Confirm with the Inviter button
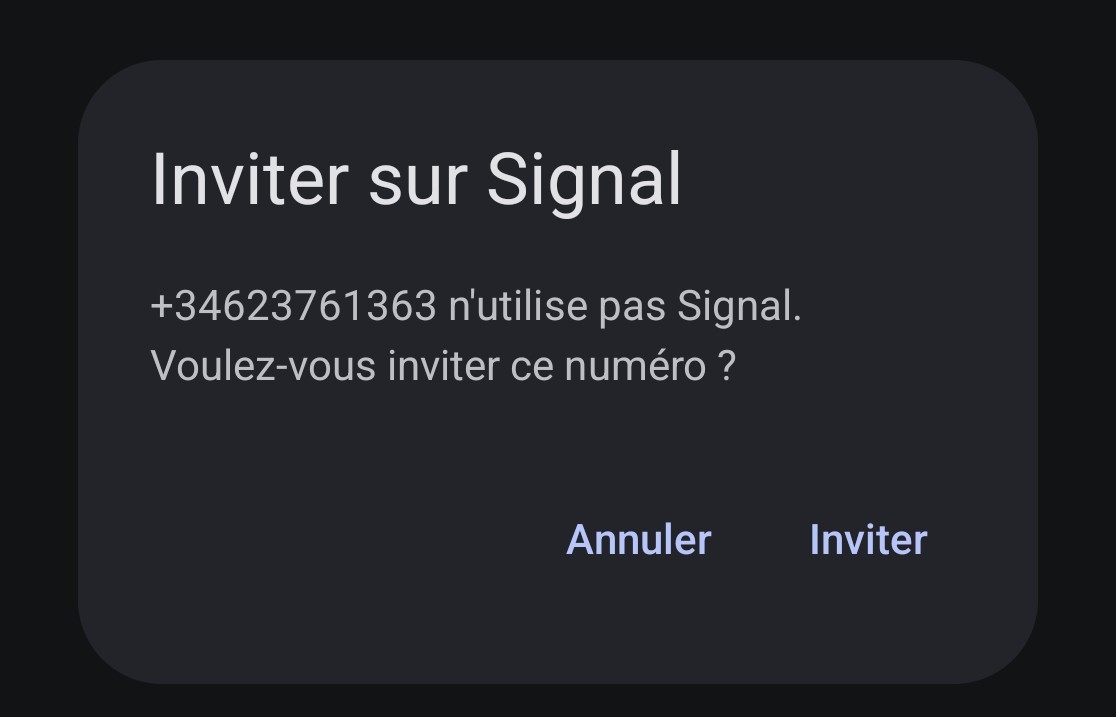This screenshot has height=717, width=1116. [x=868, y=540]
